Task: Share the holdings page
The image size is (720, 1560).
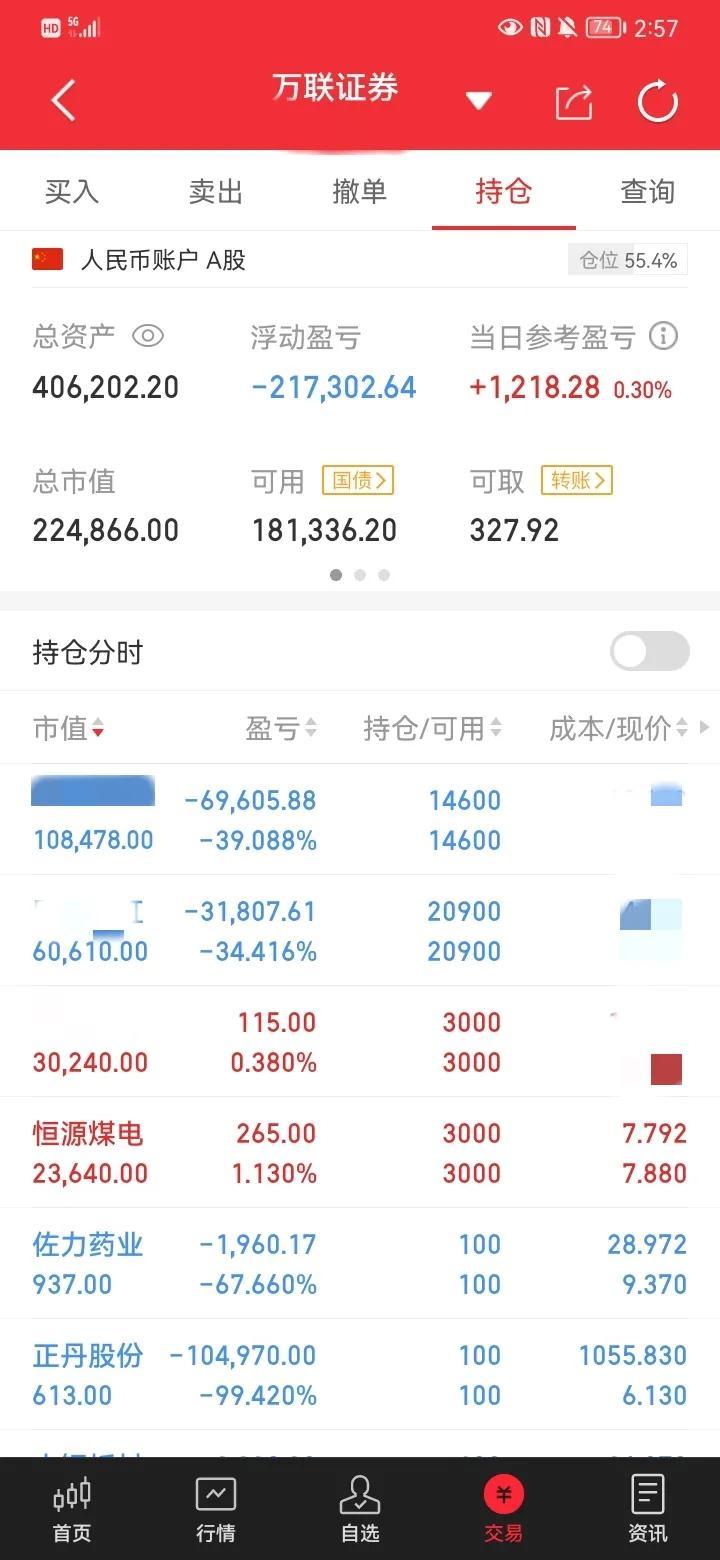Action: pyautogui.click(x=574, y=102)
